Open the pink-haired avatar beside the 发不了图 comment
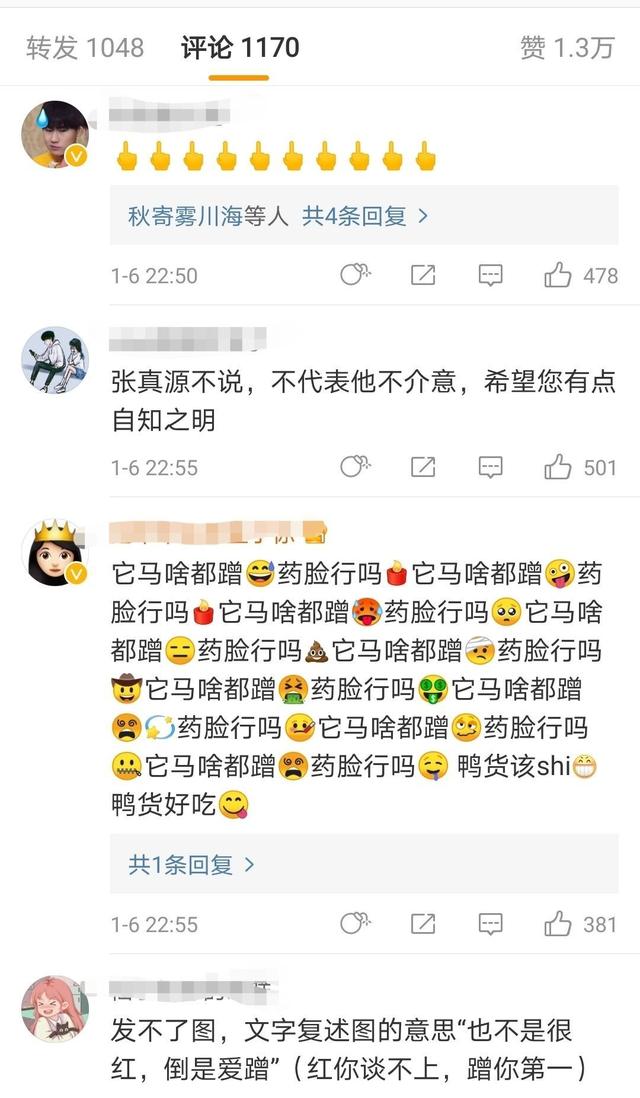 pos(55,1010)
